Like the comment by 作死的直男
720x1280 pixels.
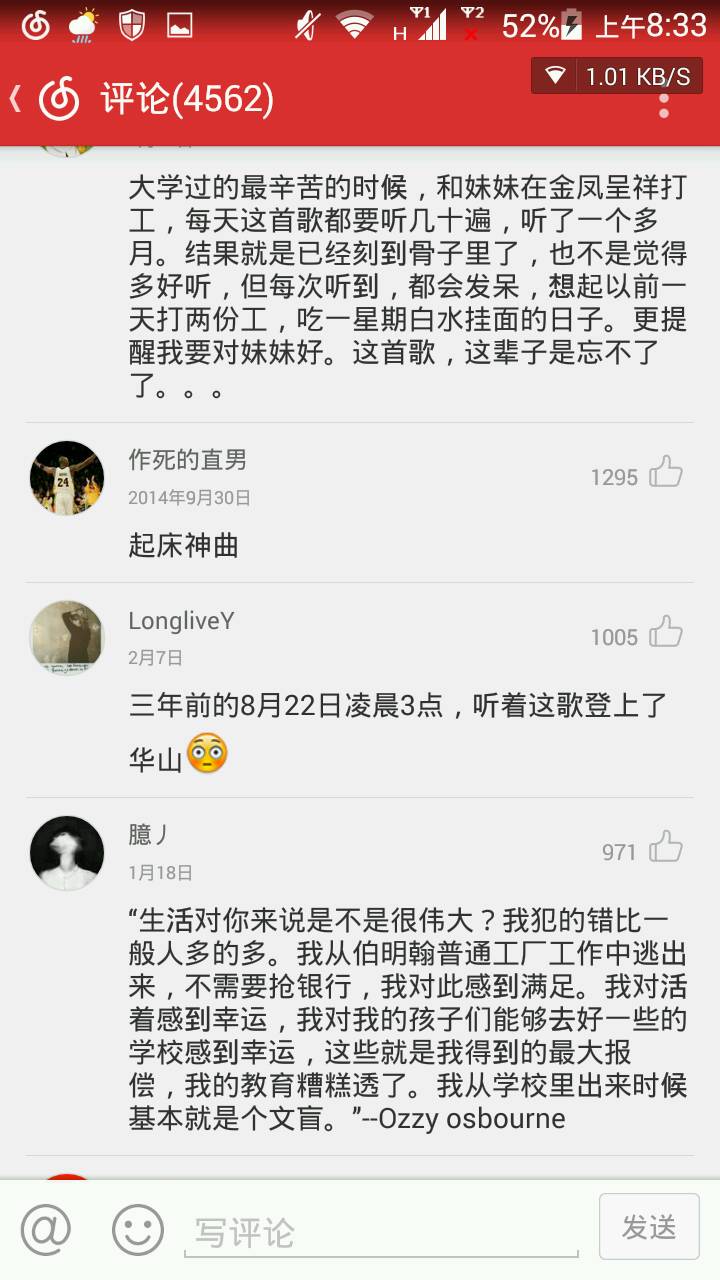[666, 472]
